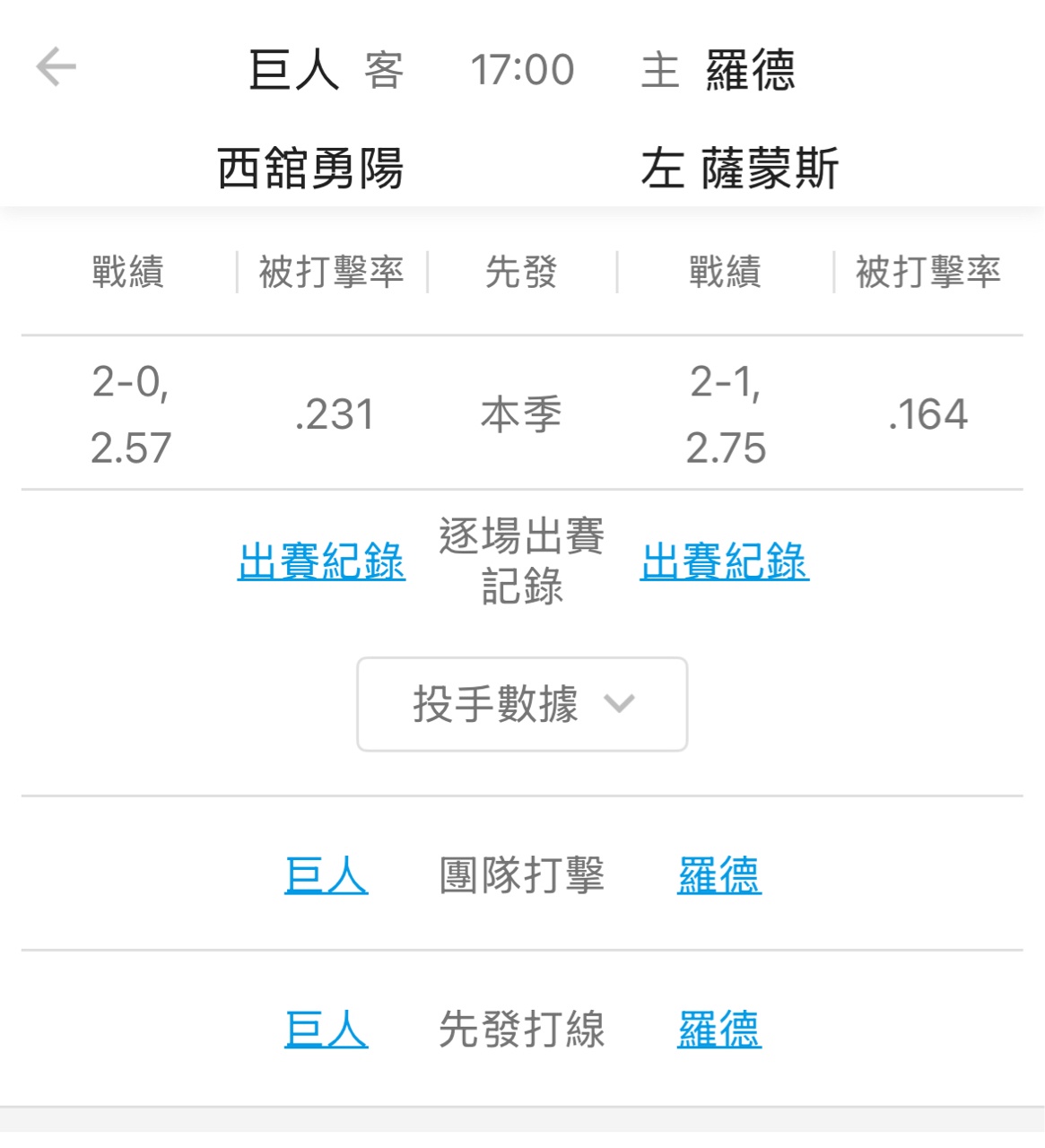Open 巨人 link in 先發打線 row
1045x1148 pixels.
326,1029
